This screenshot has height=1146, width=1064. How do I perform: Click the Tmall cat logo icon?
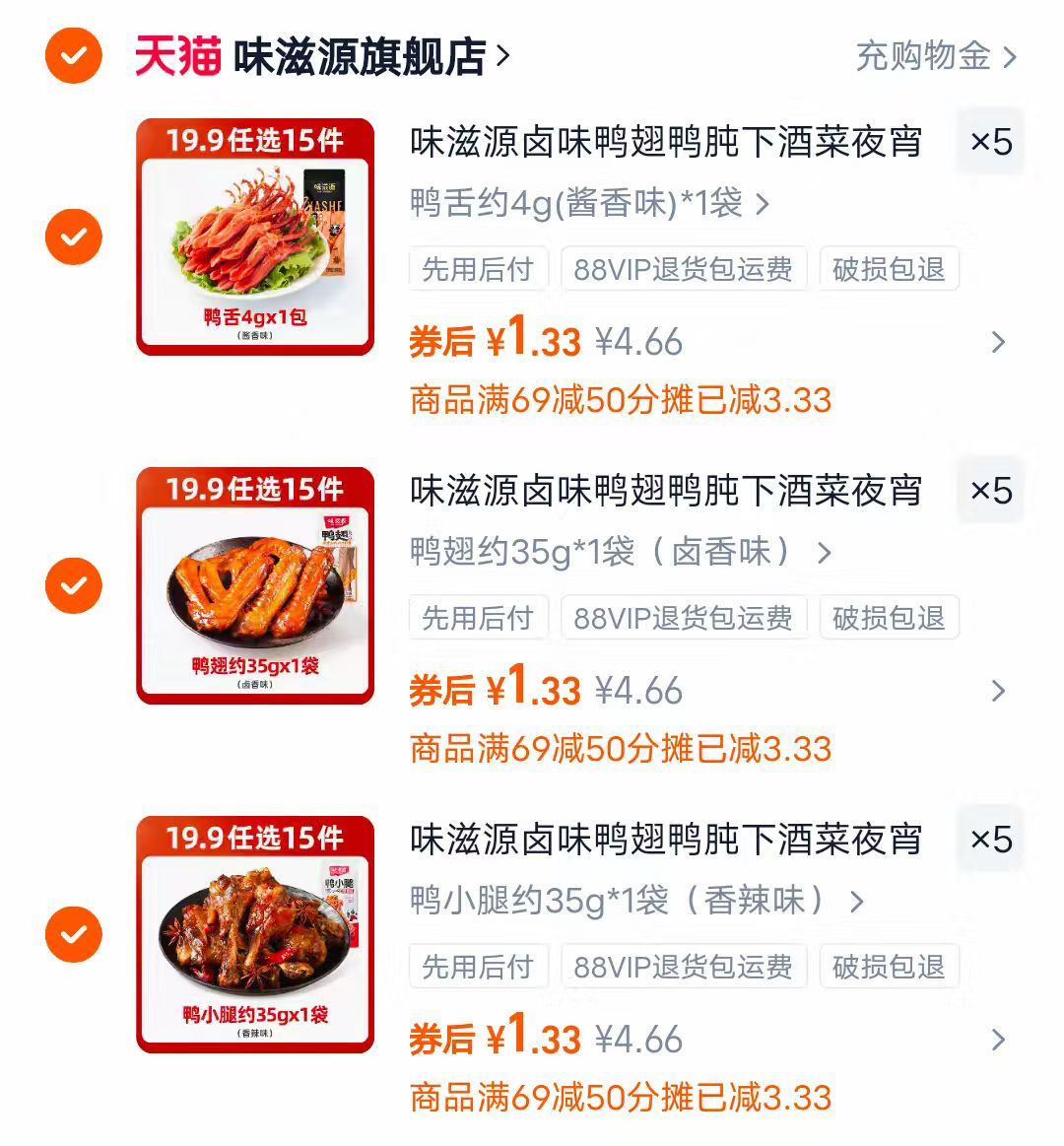(x=177, y=57)
